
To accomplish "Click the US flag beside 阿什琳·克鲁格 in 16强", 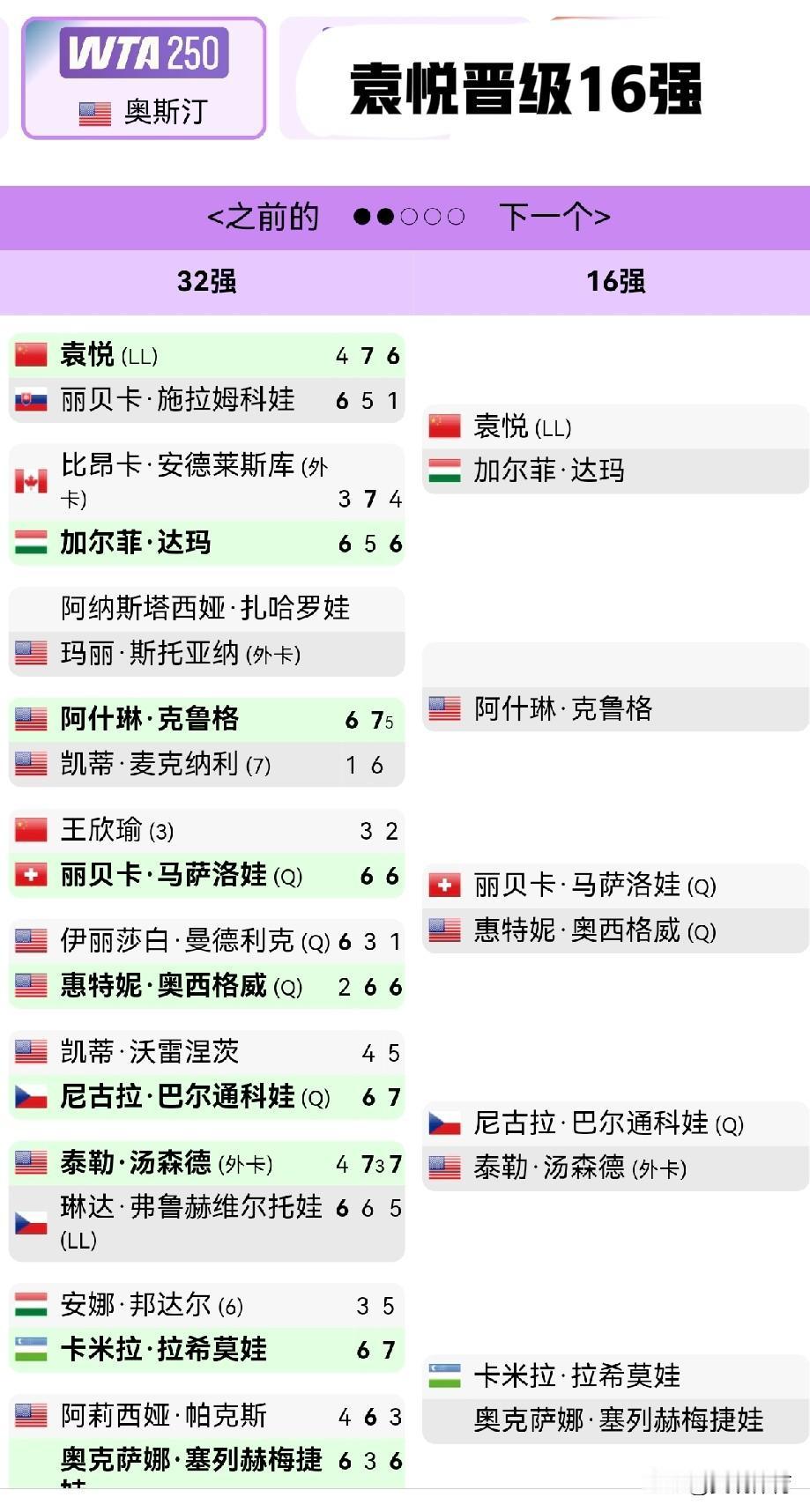I will click(443, 708).
